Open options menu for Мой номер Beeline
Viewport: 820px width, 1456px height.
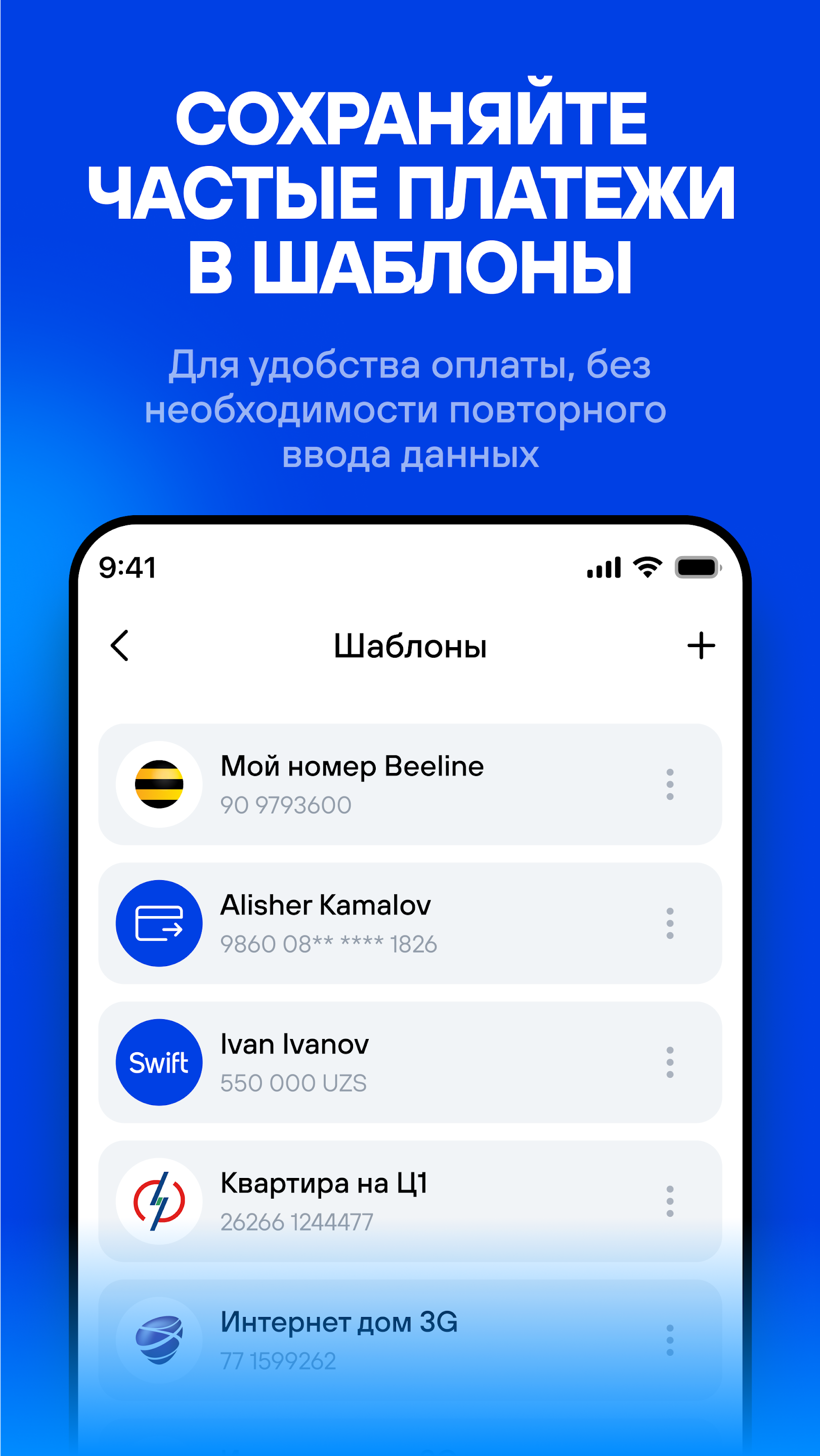coord(670,785)
